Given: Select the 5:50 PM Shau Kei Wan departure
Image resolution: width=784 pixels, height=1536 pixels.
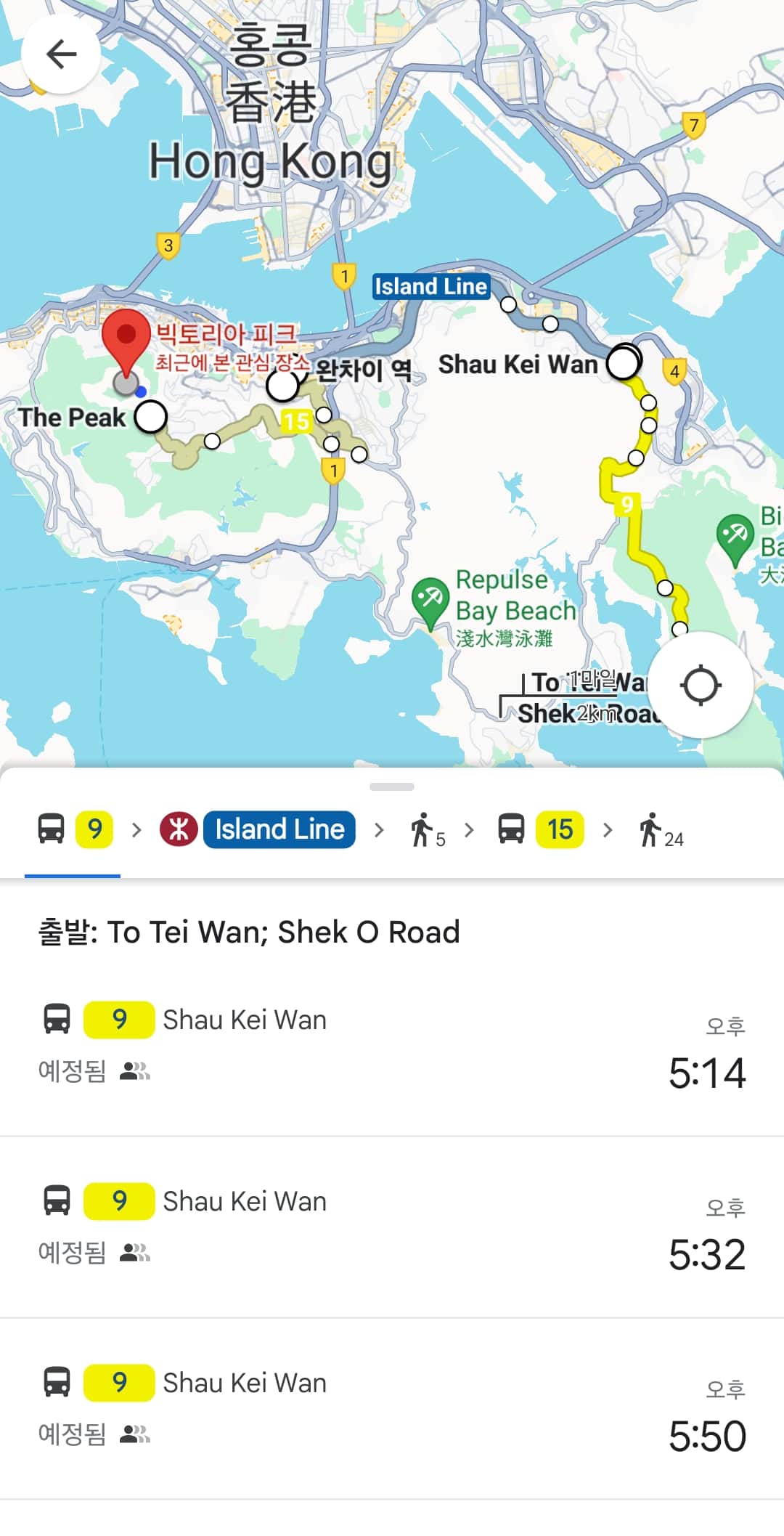Looking at the screenshot, I should tap(392, 1409).
